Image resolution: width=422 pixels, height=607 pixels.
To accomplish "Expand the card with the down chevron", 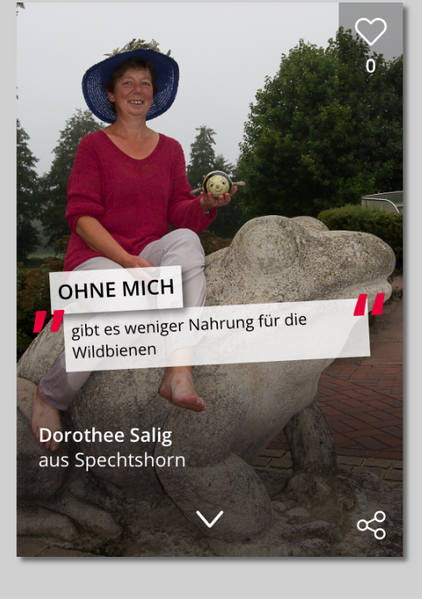I will point(209,519).
